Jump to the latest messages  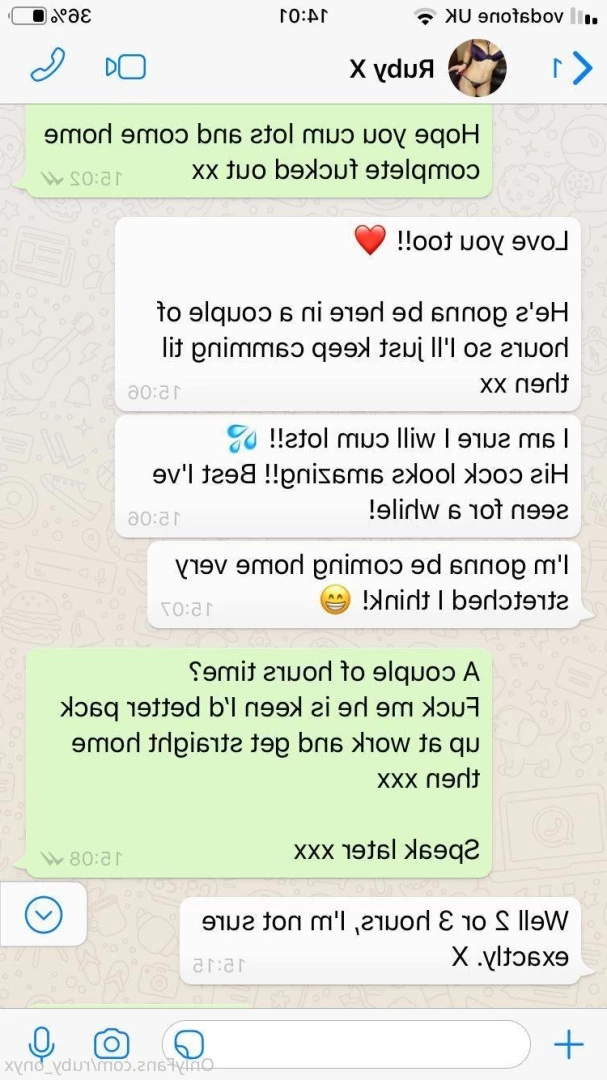click(44, 912)
